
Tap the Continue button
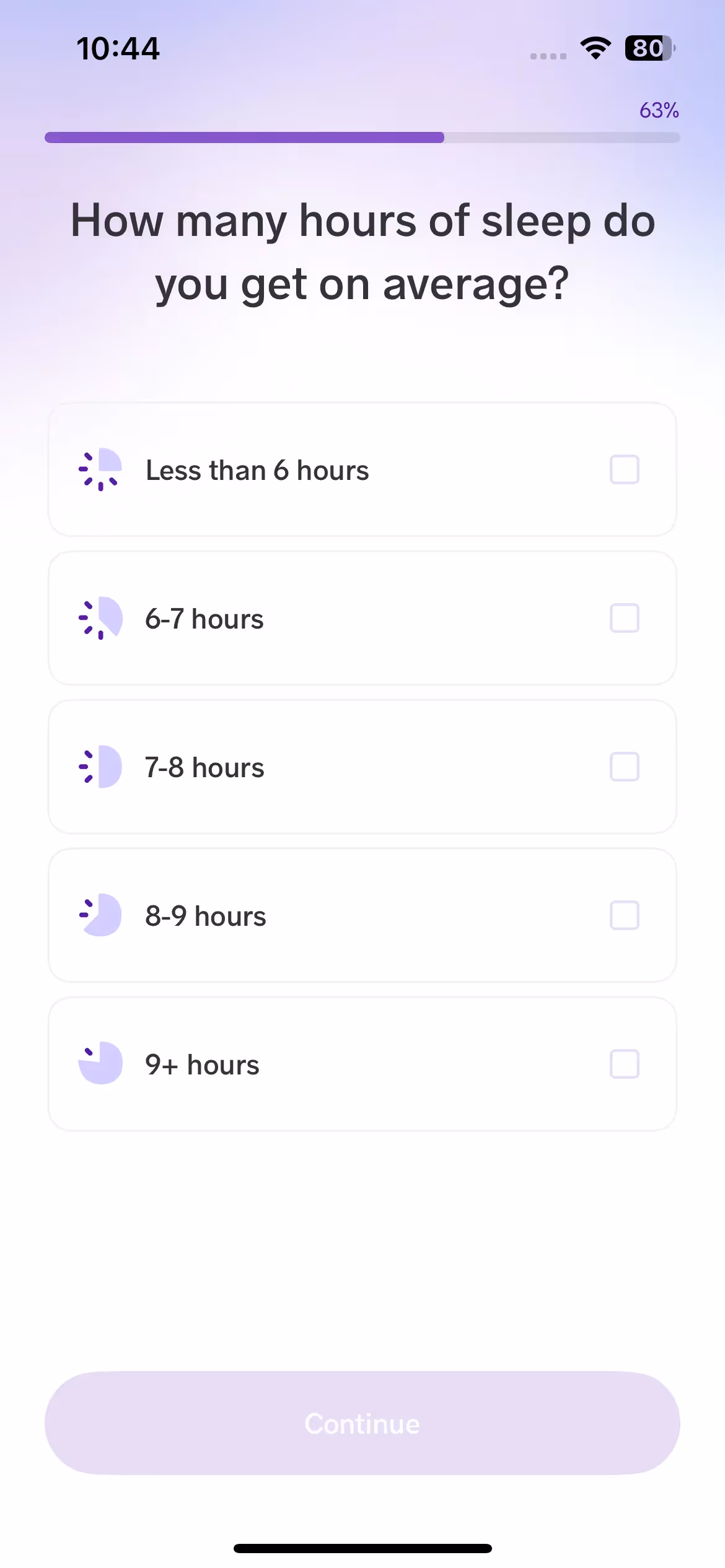pyautogui.click(x=362, y=1423)
